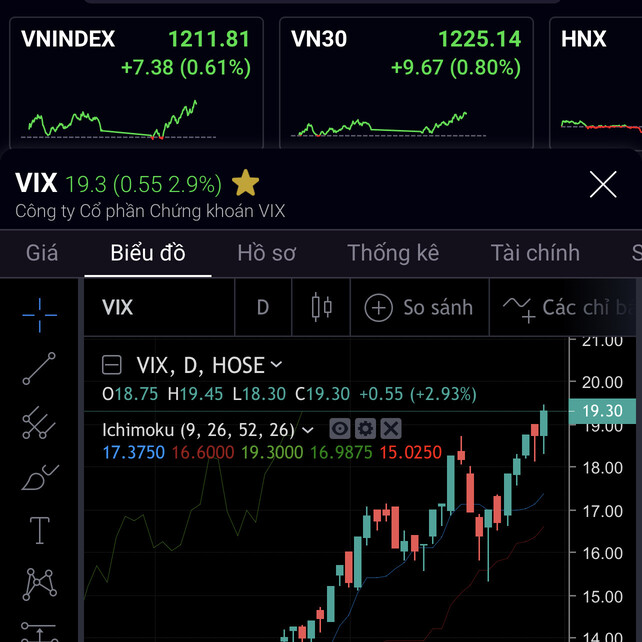This screenshot has width=642, height=642.
Task: Change the D chart interval
Action: pos(263,307)
